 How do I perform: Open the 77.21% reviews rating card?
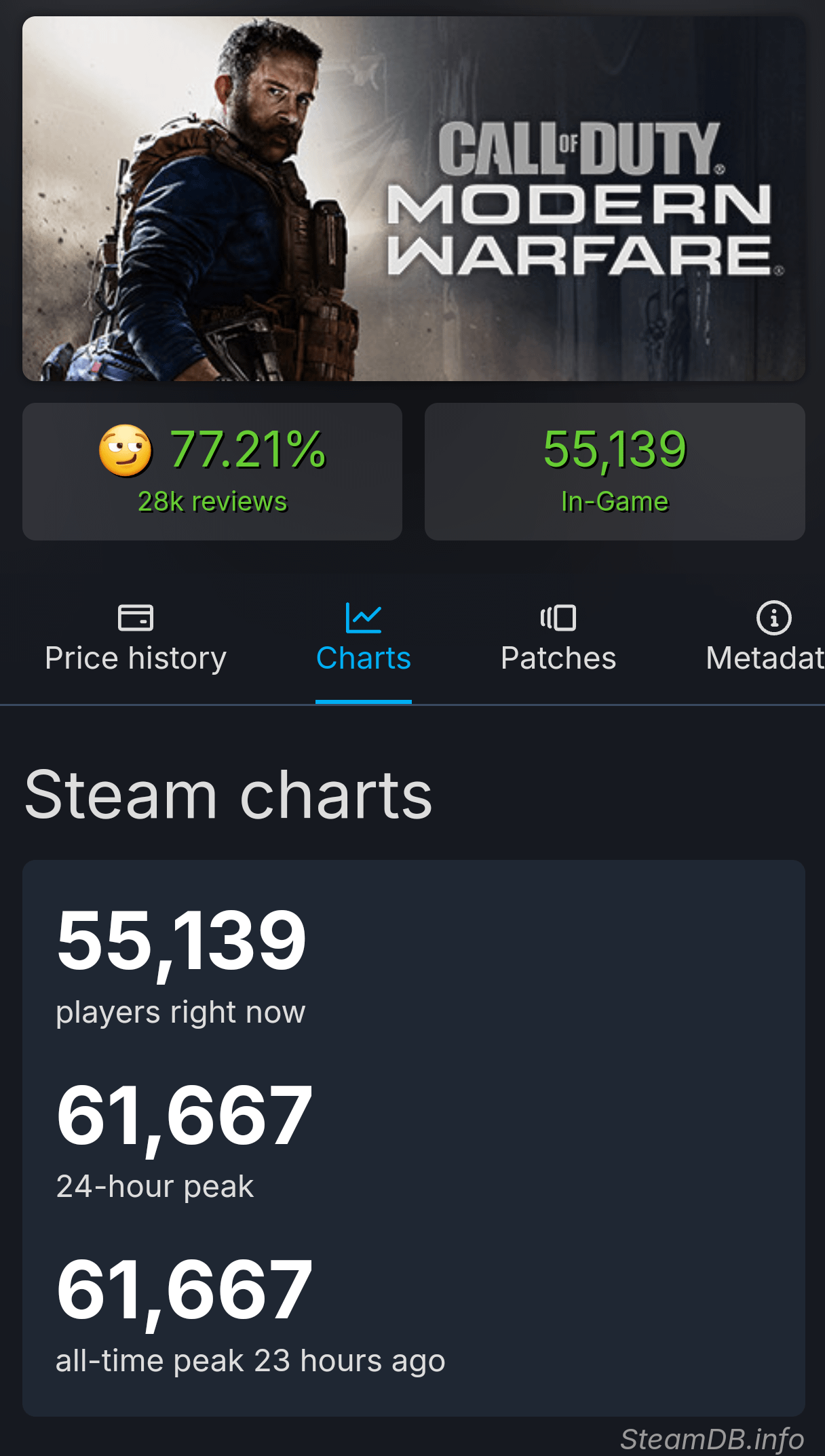[212, 471]
